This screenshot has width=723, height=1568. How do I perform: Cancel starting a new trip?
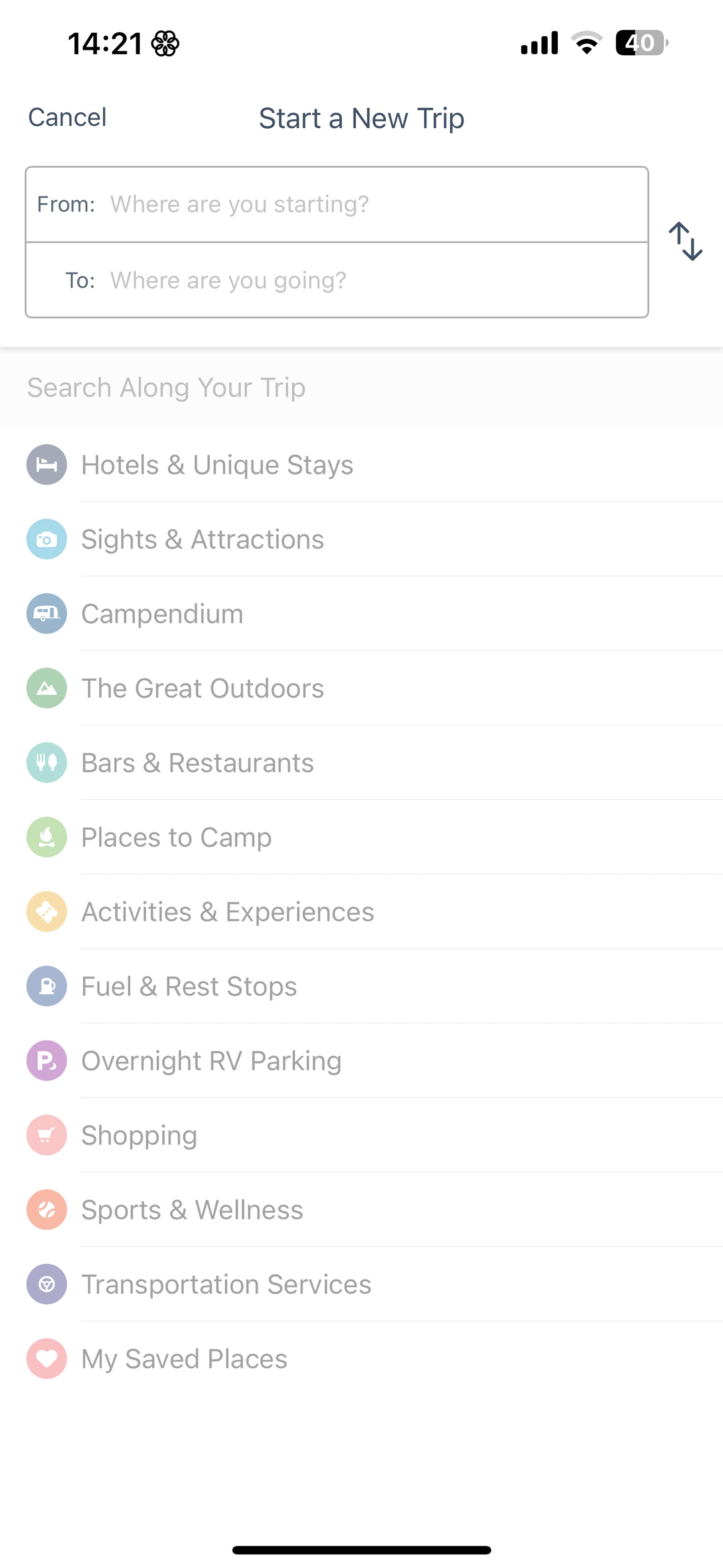point(67,117)
